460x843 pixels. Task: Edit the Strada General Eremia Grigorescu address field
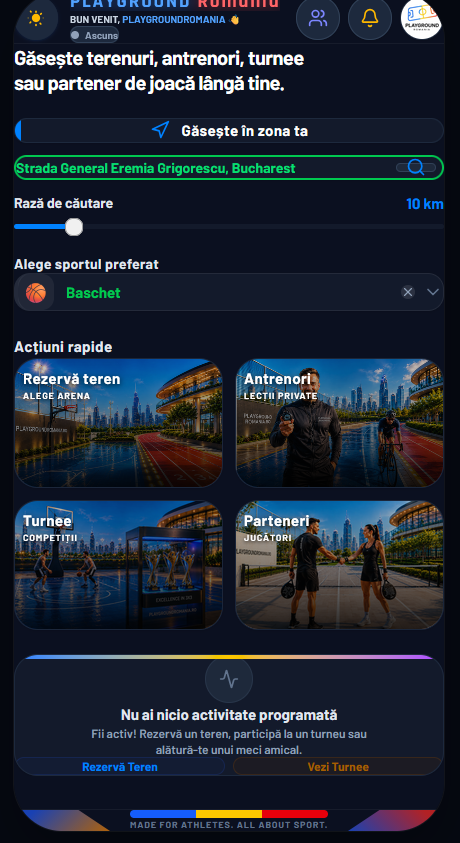point(204,168)
